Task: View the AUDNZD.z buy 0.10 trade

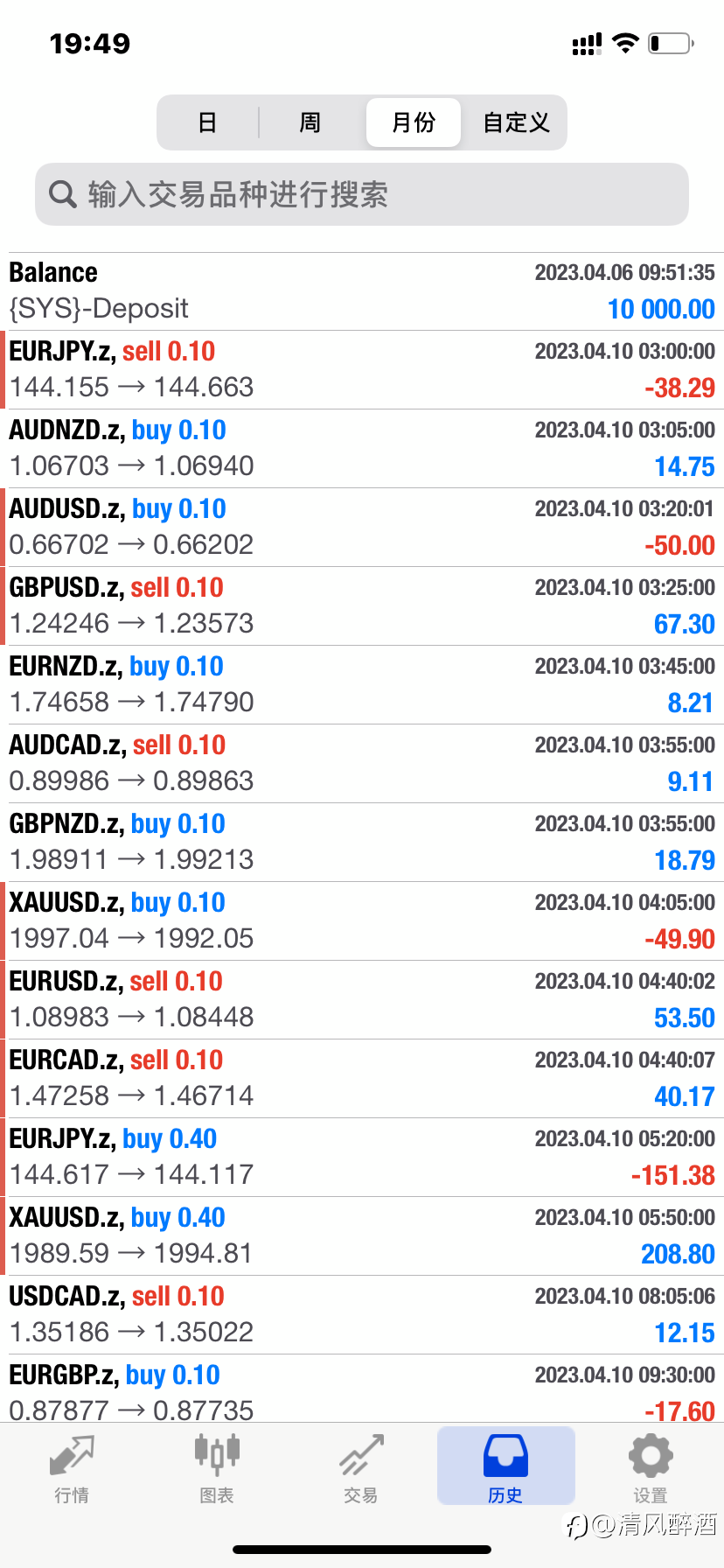Action: [x=362, y=449]
